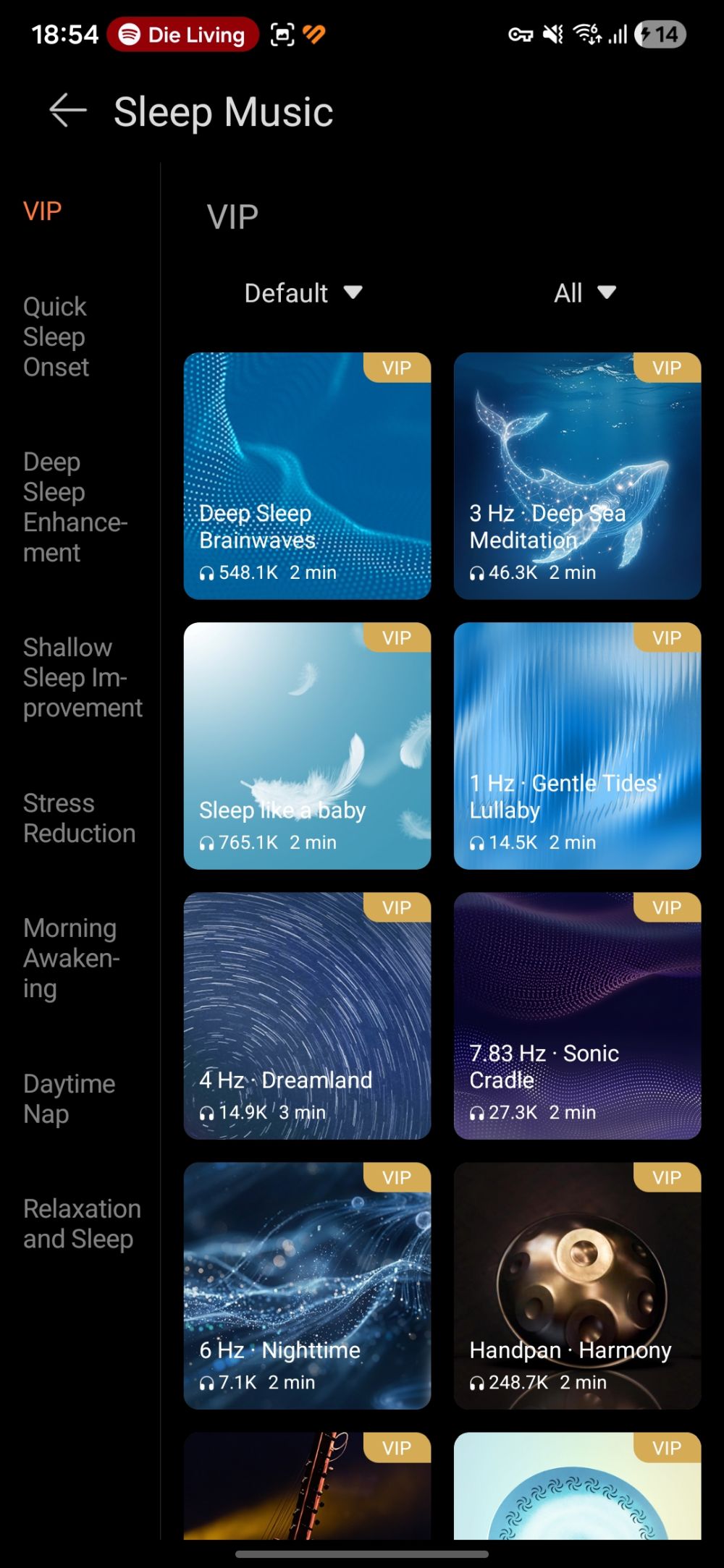Open Relaxation and Sleep category
Image resolution: width=724 pixels, height=1568 pixels.
81,1224
